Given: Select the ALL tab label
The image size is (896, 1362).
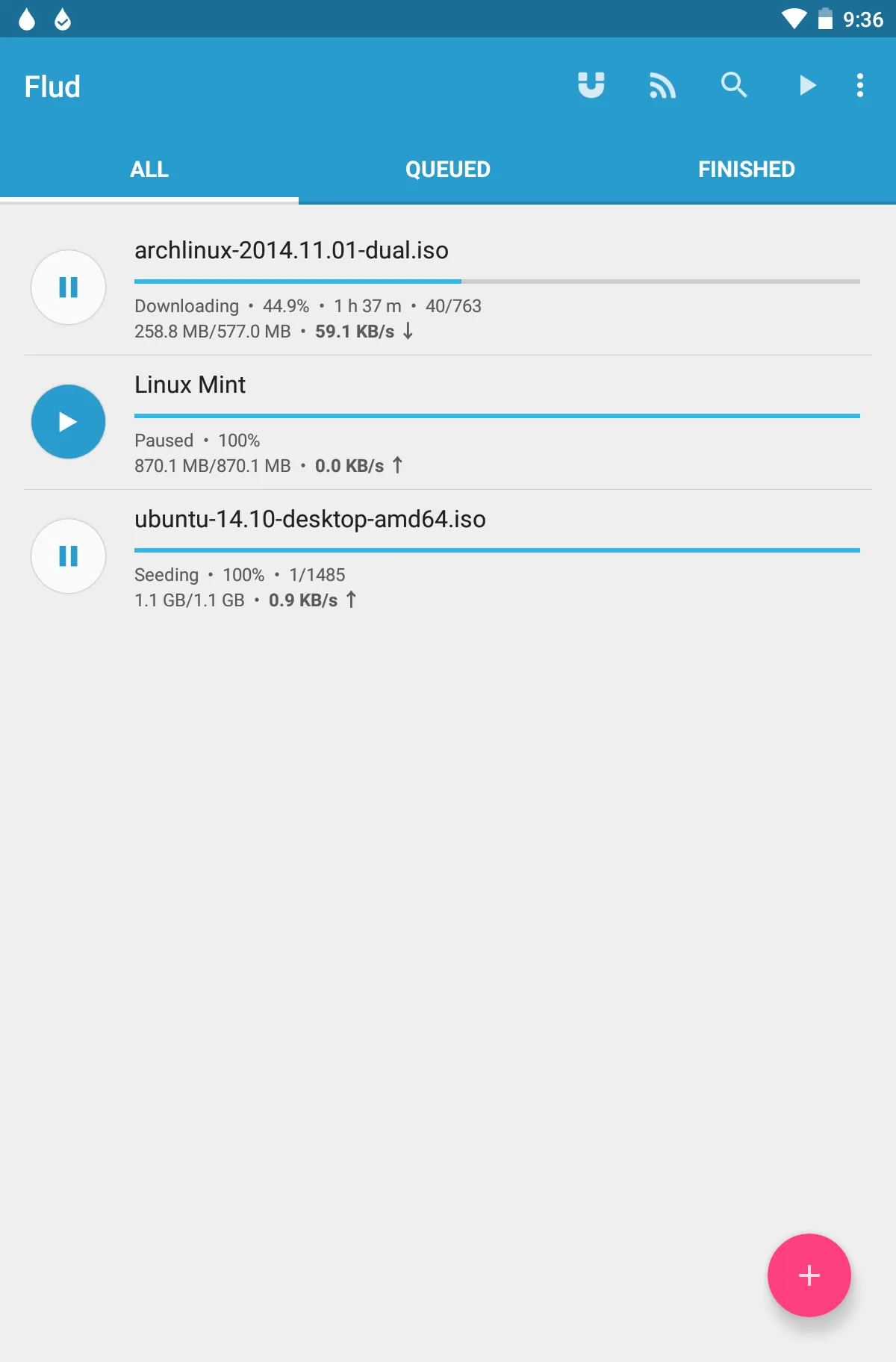Looking at the screenshot, I should pos(149,169).
